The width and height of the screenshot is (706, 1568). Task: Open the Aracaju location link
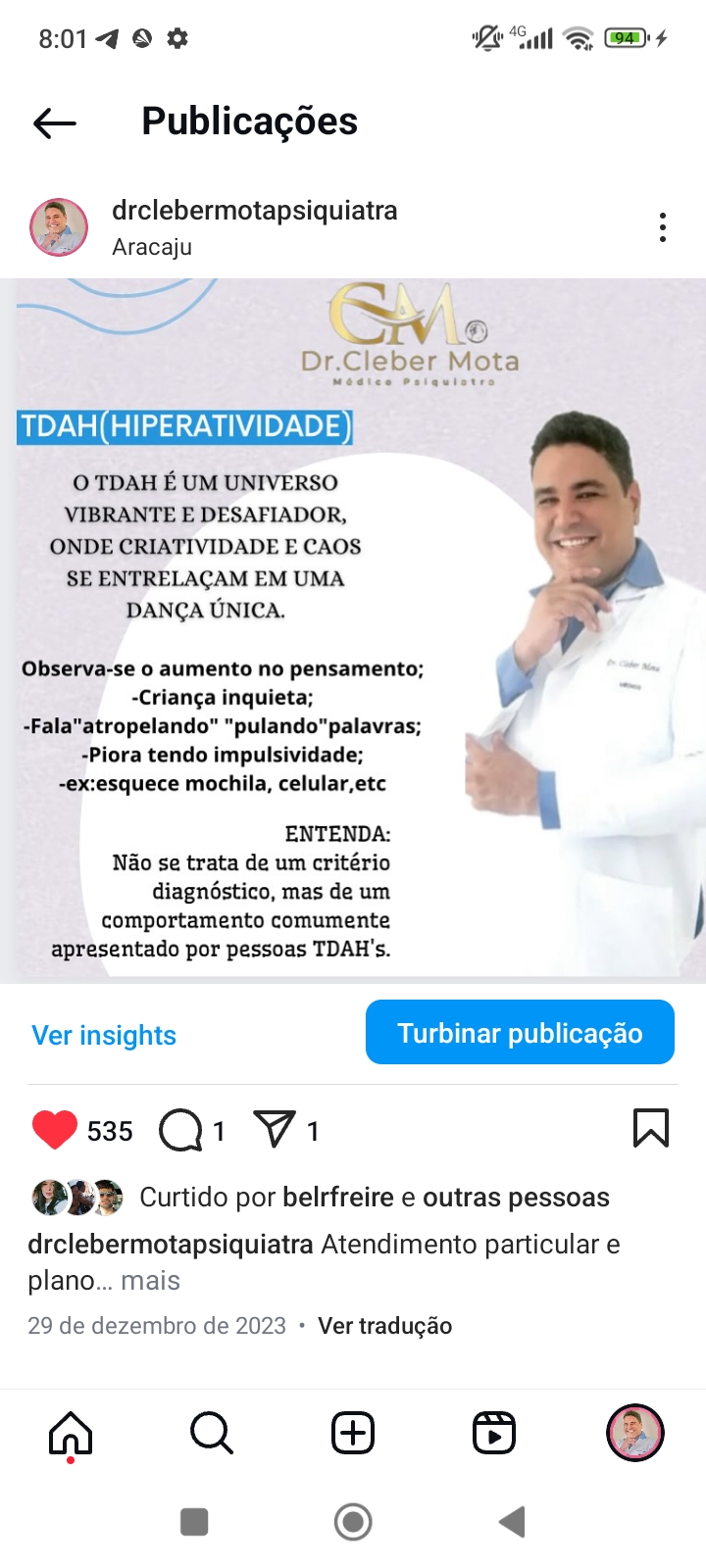pos(152,247)
